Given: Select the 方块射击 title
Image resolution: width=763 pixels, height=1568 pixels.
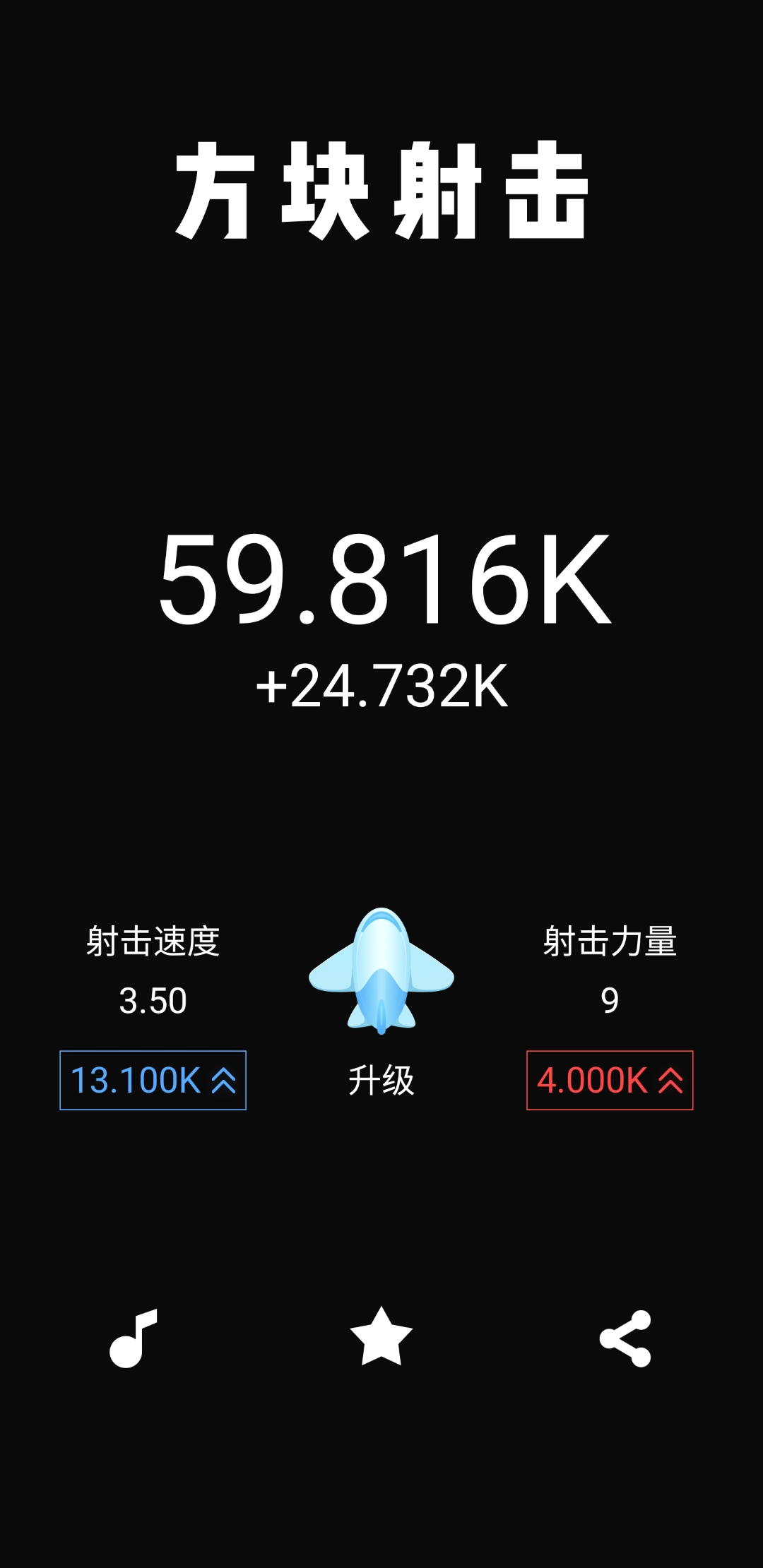Looking at the screenshot, I should pos(381,191).
